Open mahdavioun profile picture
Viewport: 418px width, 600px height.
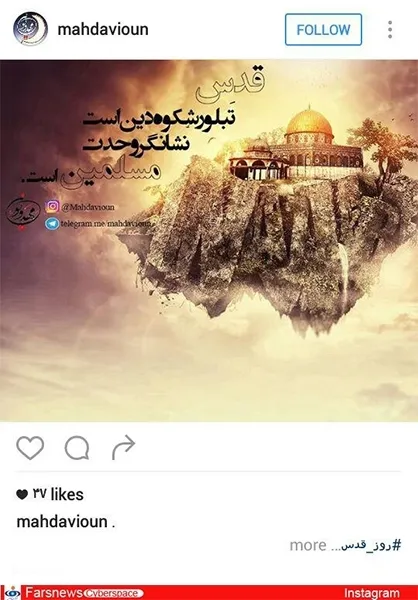click(x=30, y=29)
